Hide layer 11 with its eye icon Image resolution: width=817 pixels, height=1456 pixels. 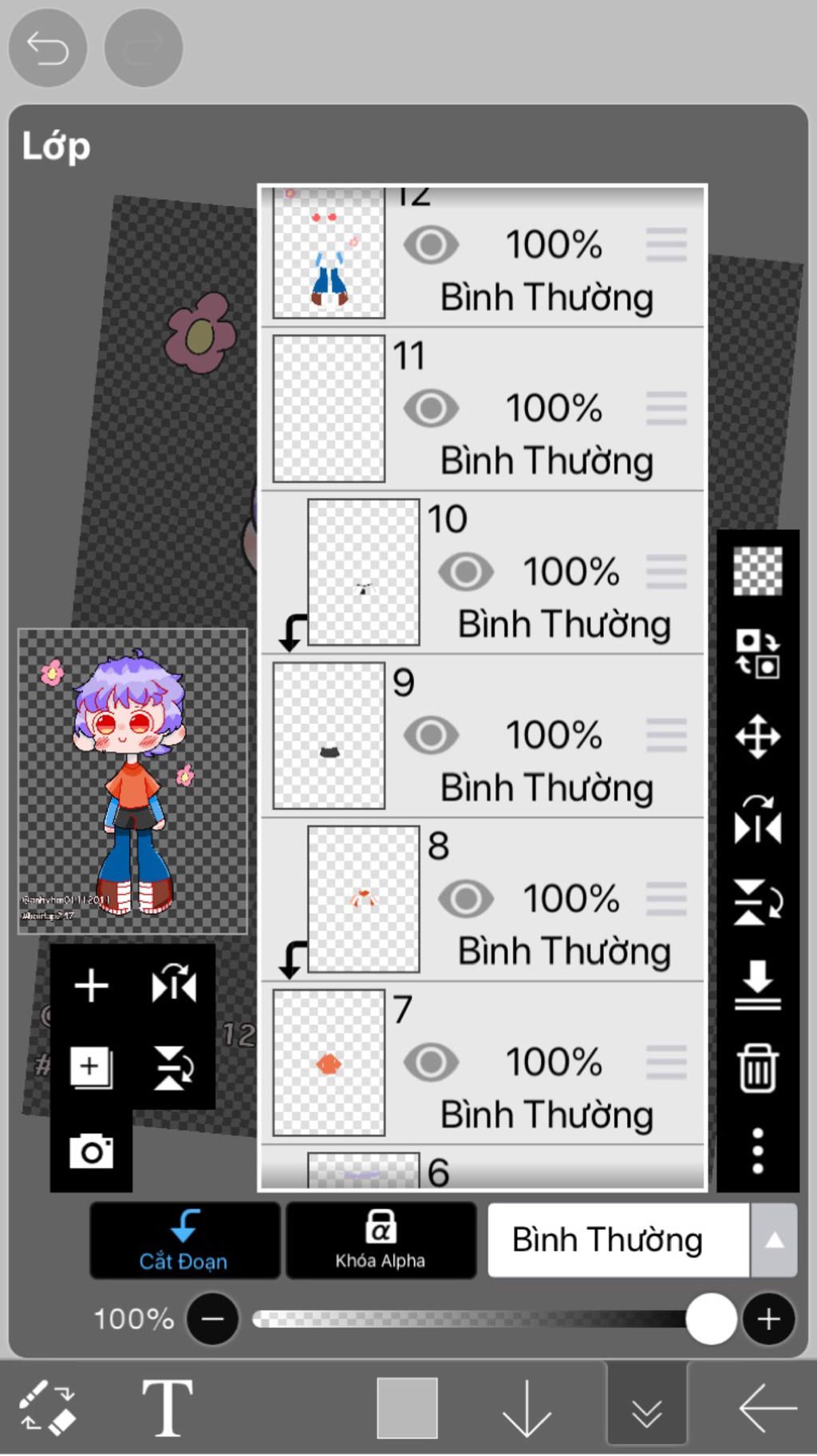pyautogui.click(x=431, y=409)
